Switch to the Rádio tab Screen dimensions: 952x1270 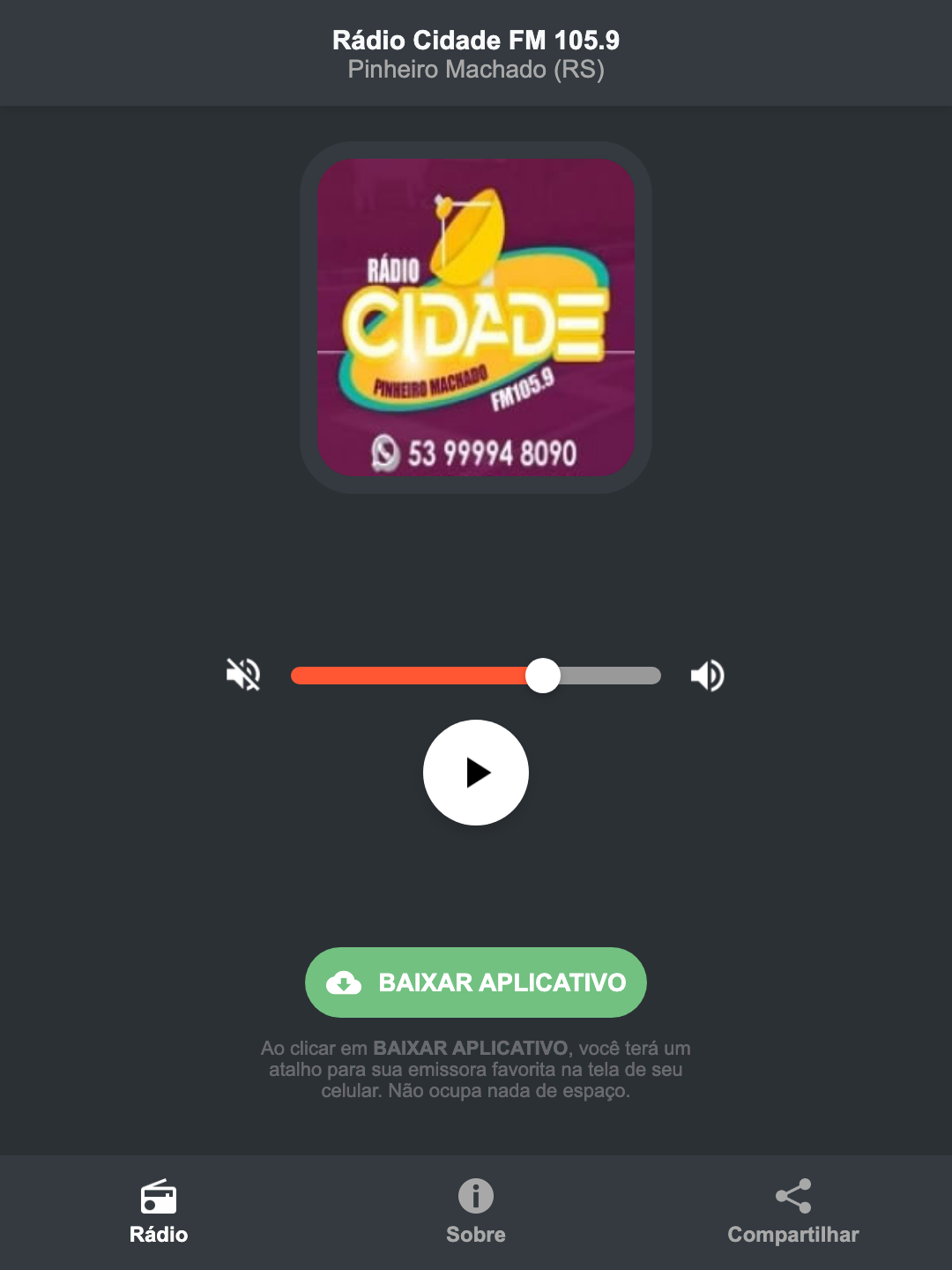coord(159,1213)
